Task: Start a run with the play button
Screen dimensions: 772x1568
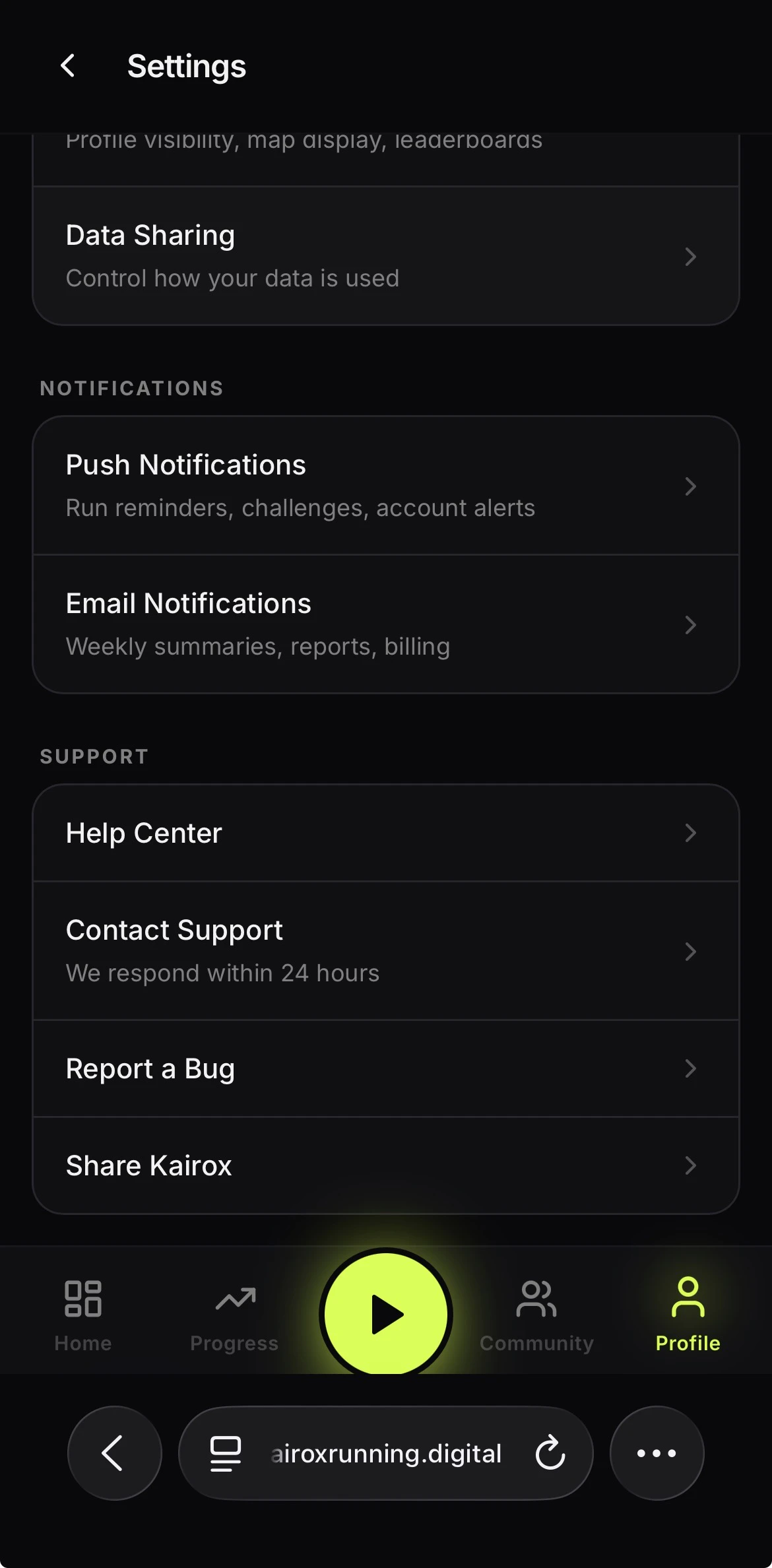Action: [x=386, y=1314]
